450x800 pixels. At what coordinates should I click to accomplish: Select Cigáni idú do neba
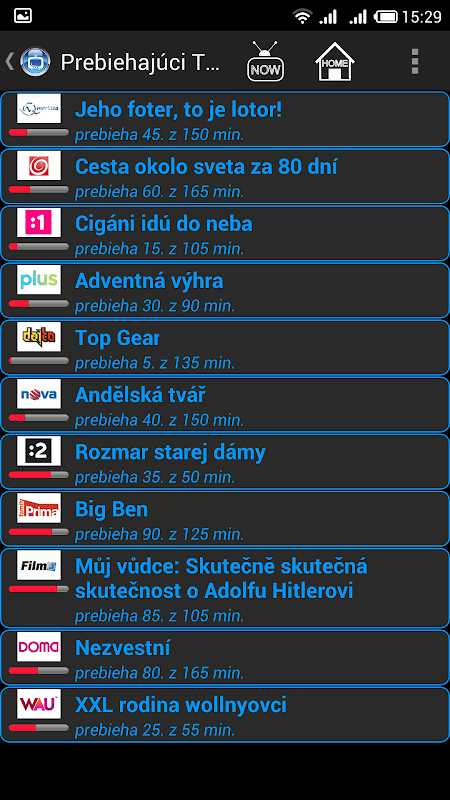225,234
